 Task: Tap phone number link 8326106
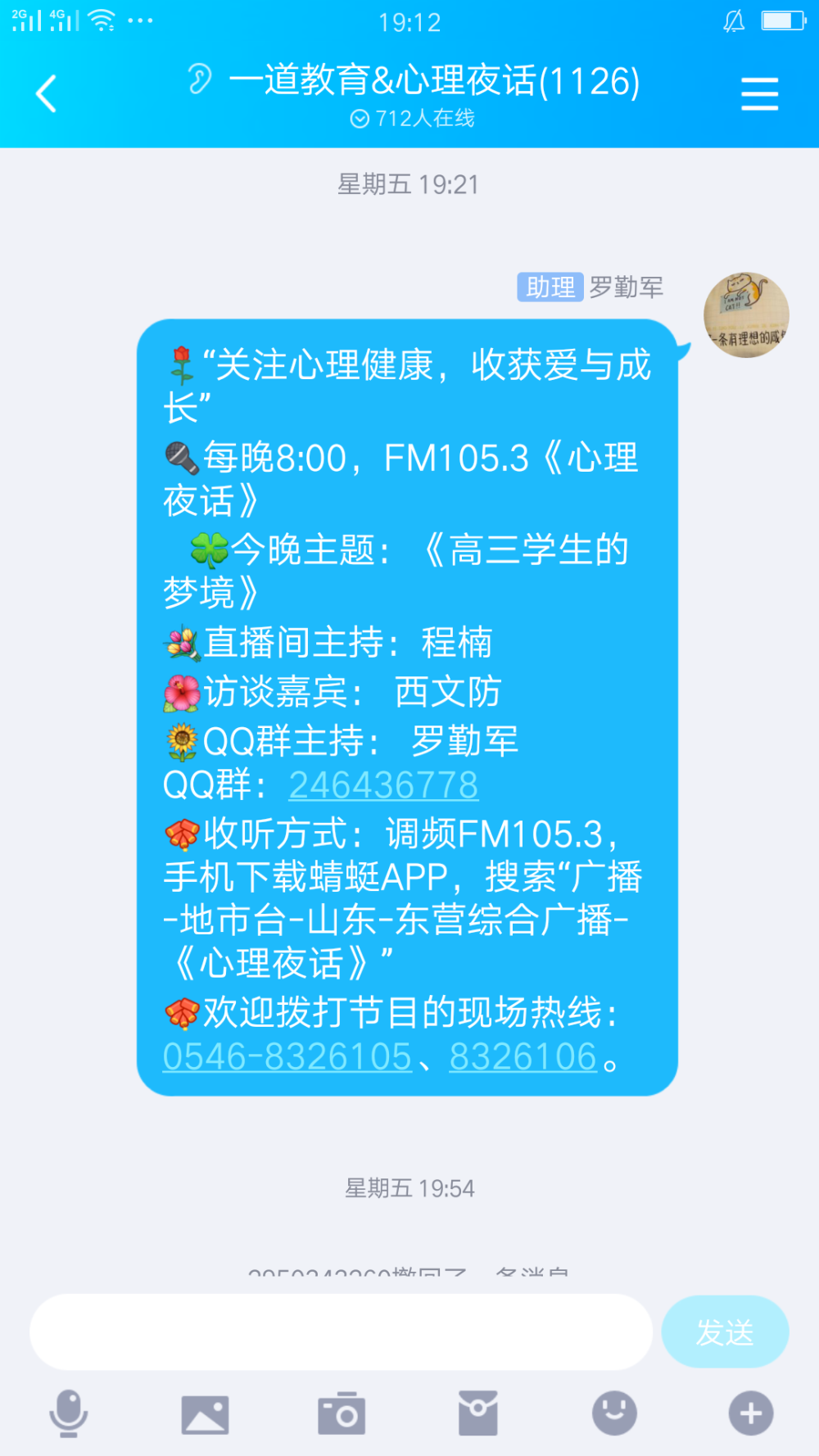[523, 1057]
